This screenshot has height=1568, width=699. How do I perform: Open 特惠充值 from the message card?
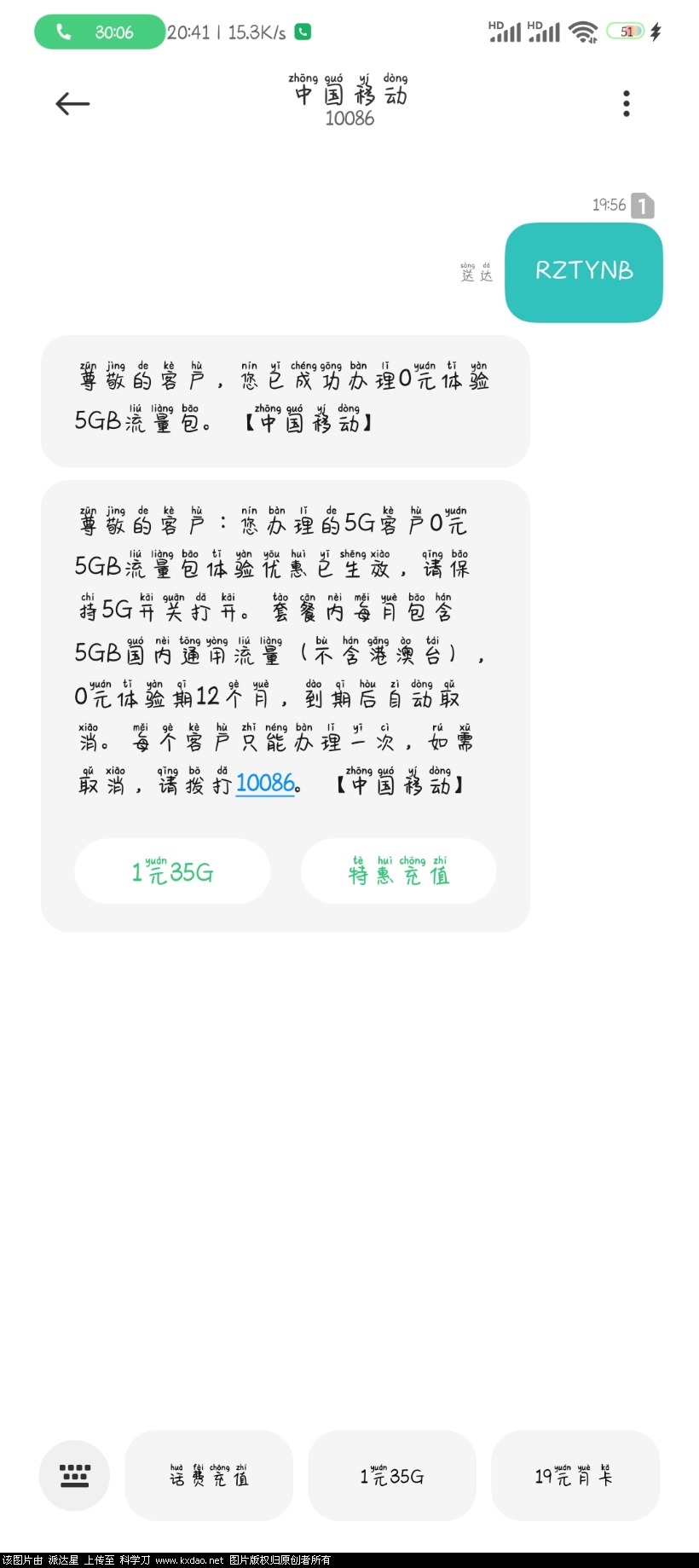click(398, 871)
